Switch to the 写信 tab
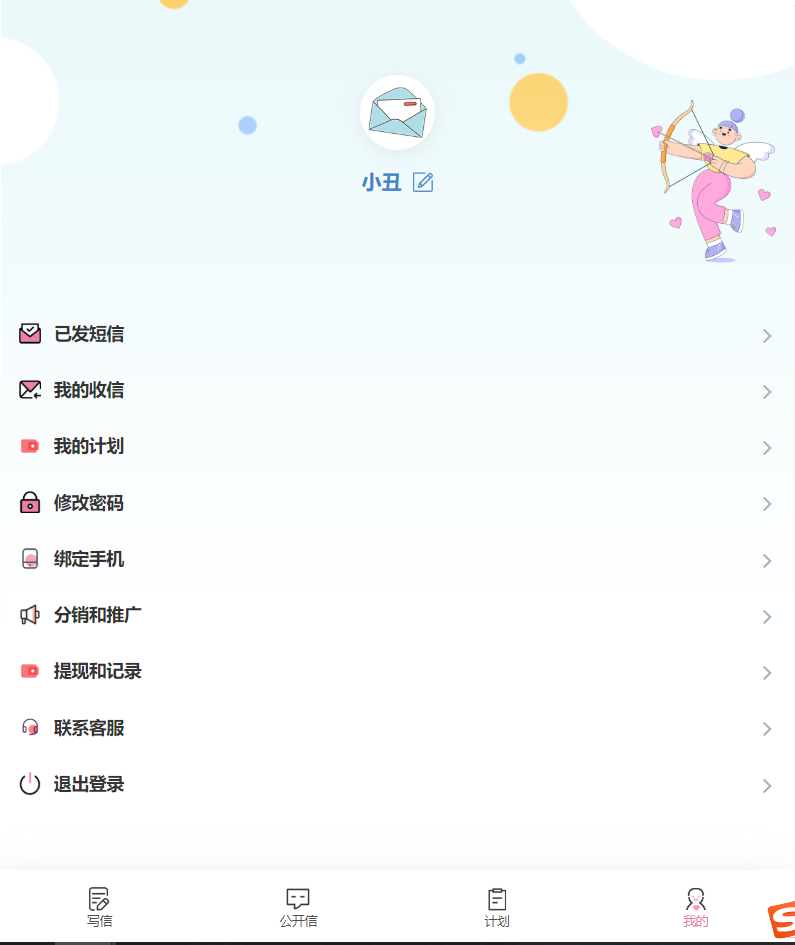Image resolution: width=795 pixels, height=945 pixels. [99, 907]
